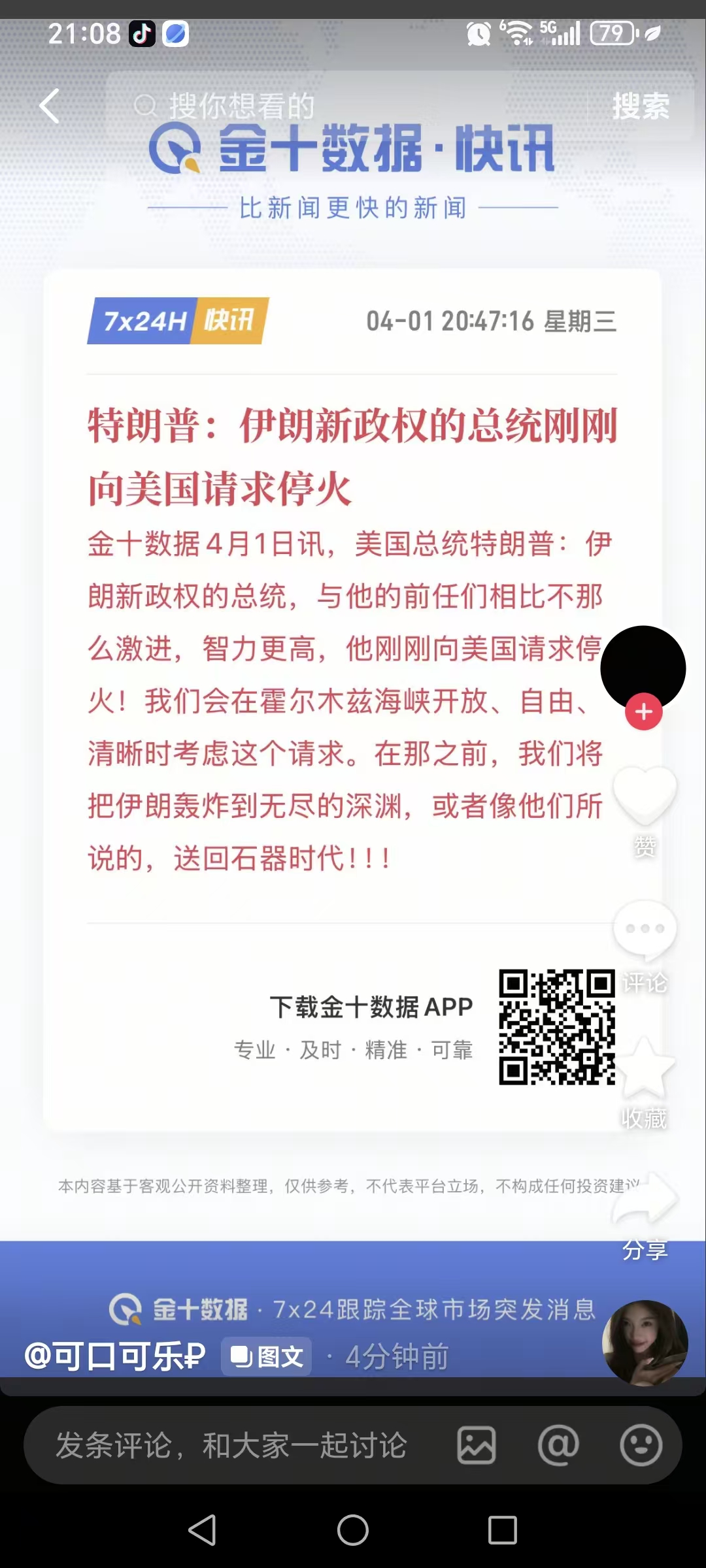This screenshot has height=1568, width=706.
Task: Open the emoji picker in comment bar
Action: [x=641, y=1445]
